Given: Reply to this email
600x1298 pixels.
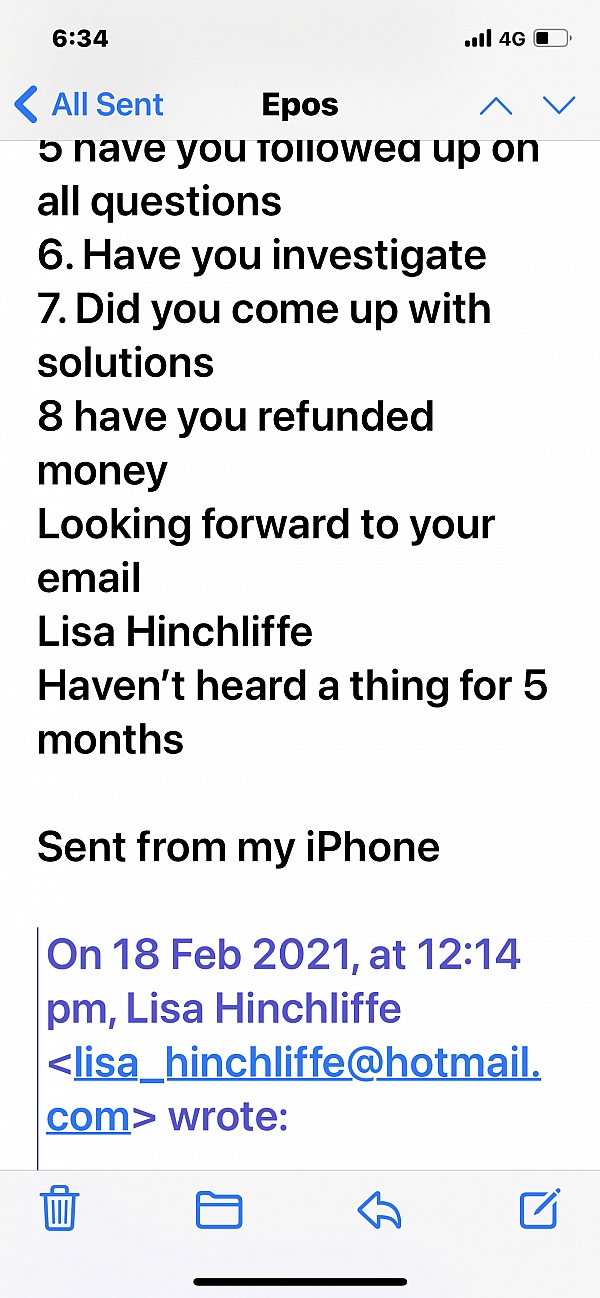Looking at the screenshot, I should [x=379, y=1210].
